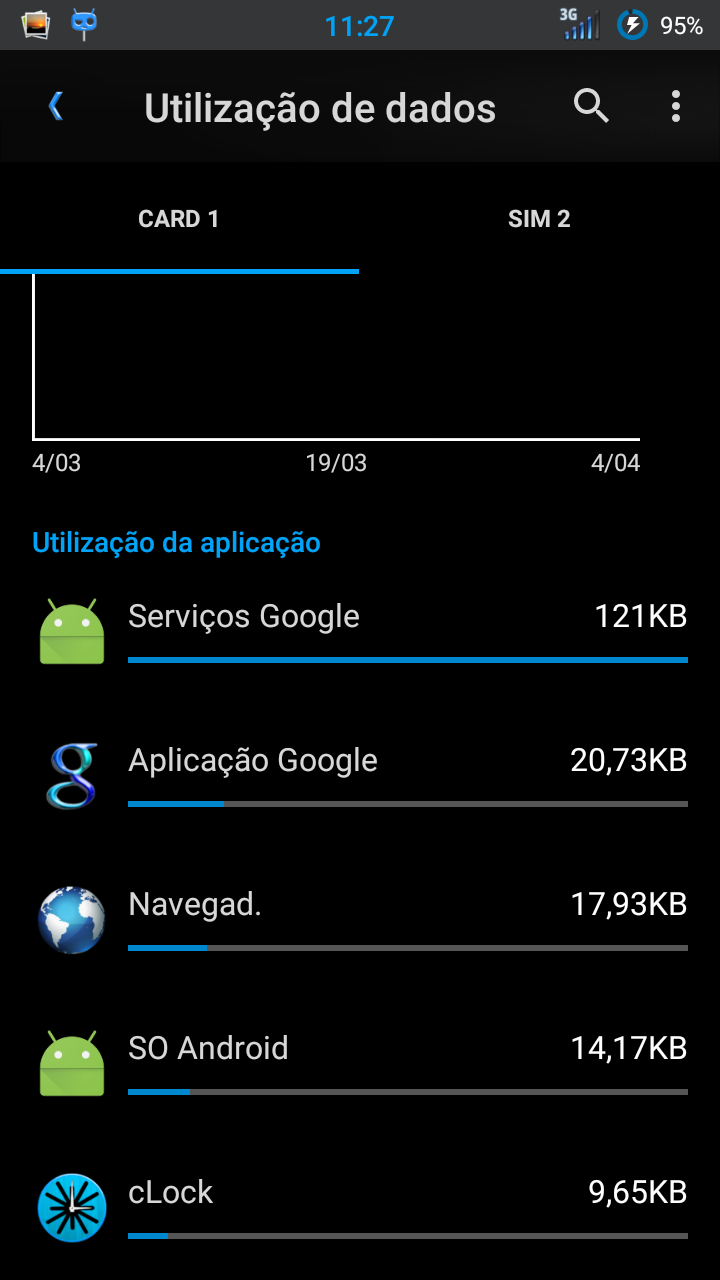Show SO Android data usage
This screenshot has height=1280, width=720.
tap(360, 1063)
